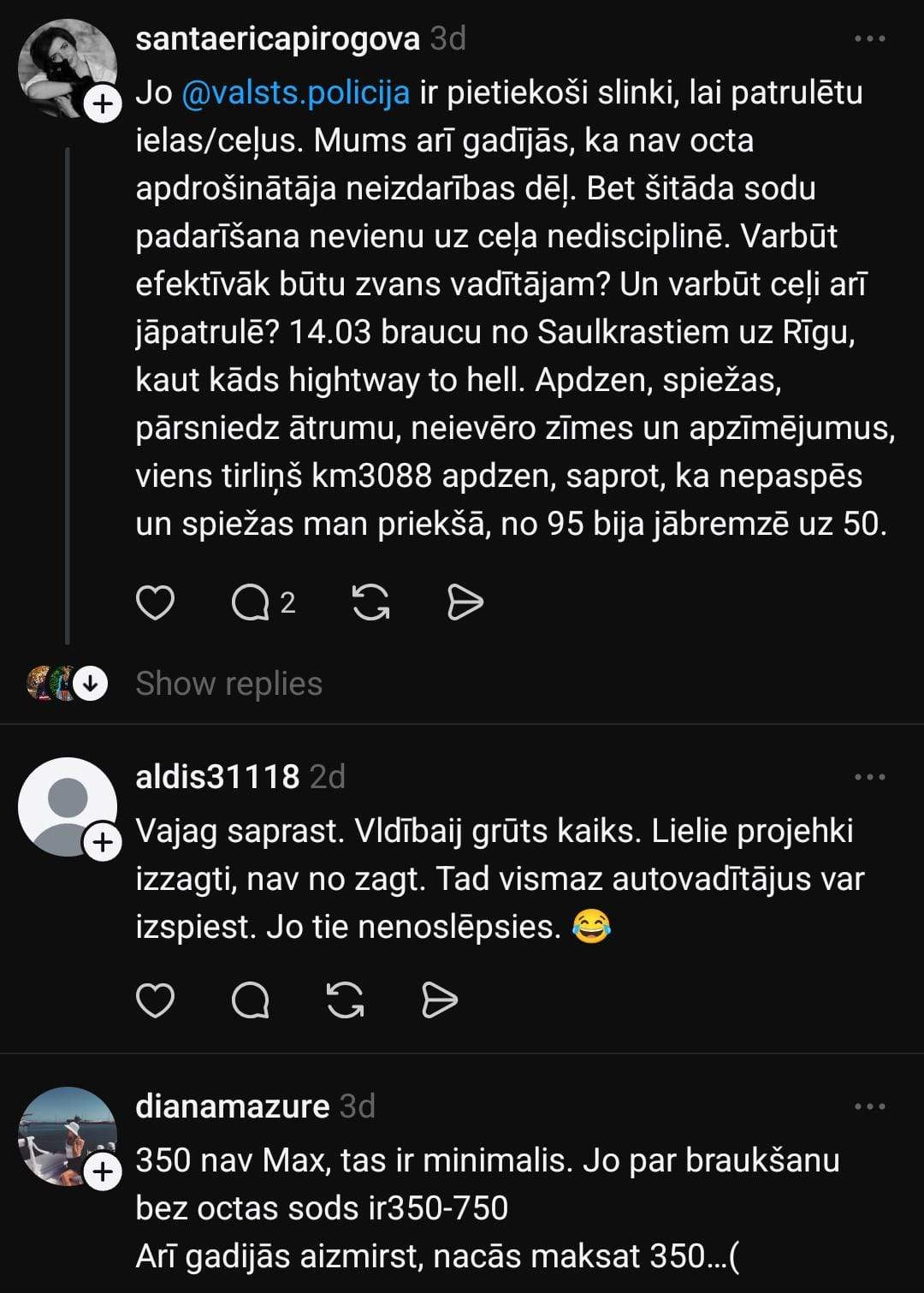Open aldis31118's profile name
924x1293 pixels.
coord(217,777)
